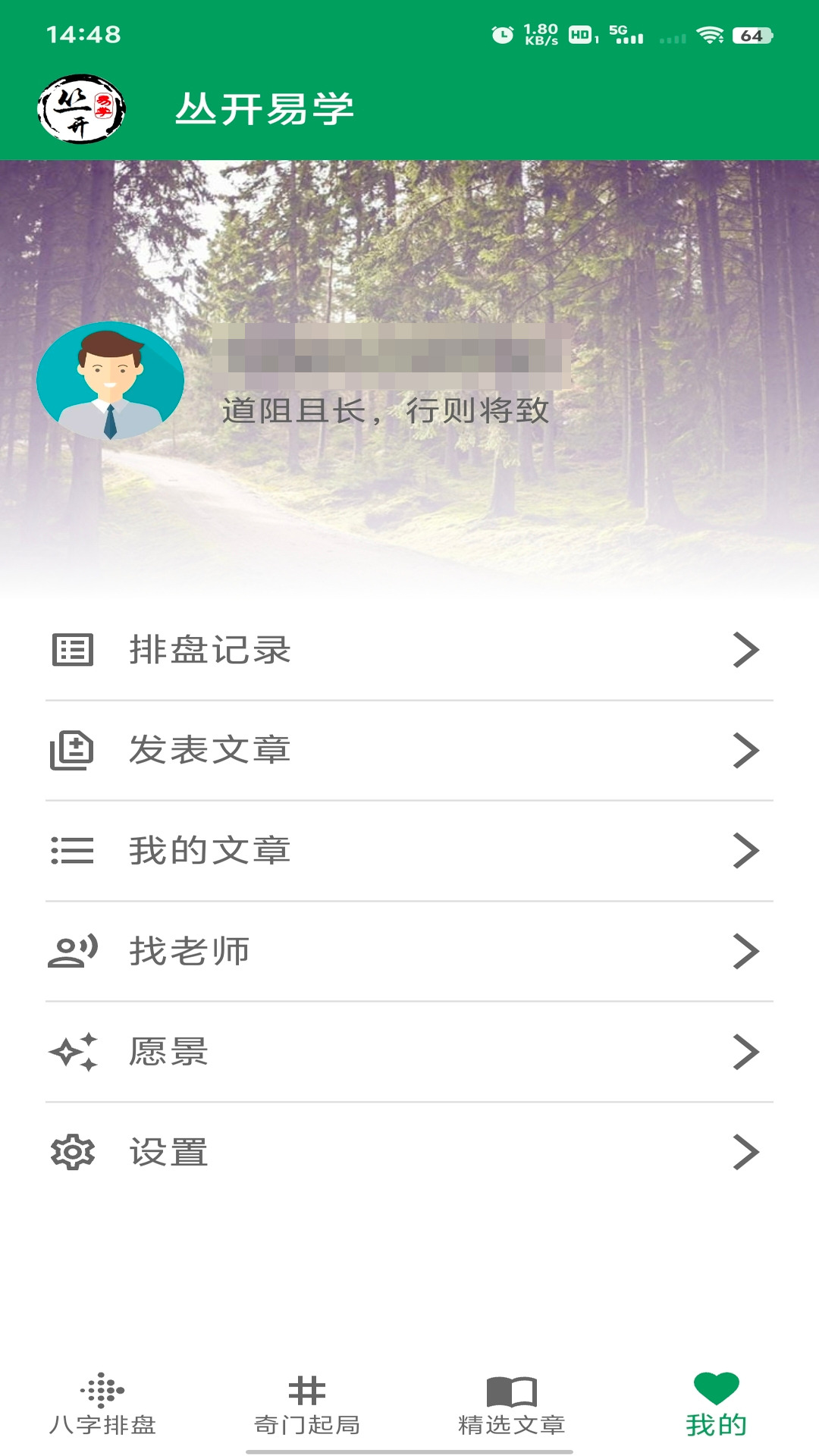The height and width of the screenshot is (1456, 819).
Task: Expand 排盘记录 via its chevron
Action: (x=747, y=651)
